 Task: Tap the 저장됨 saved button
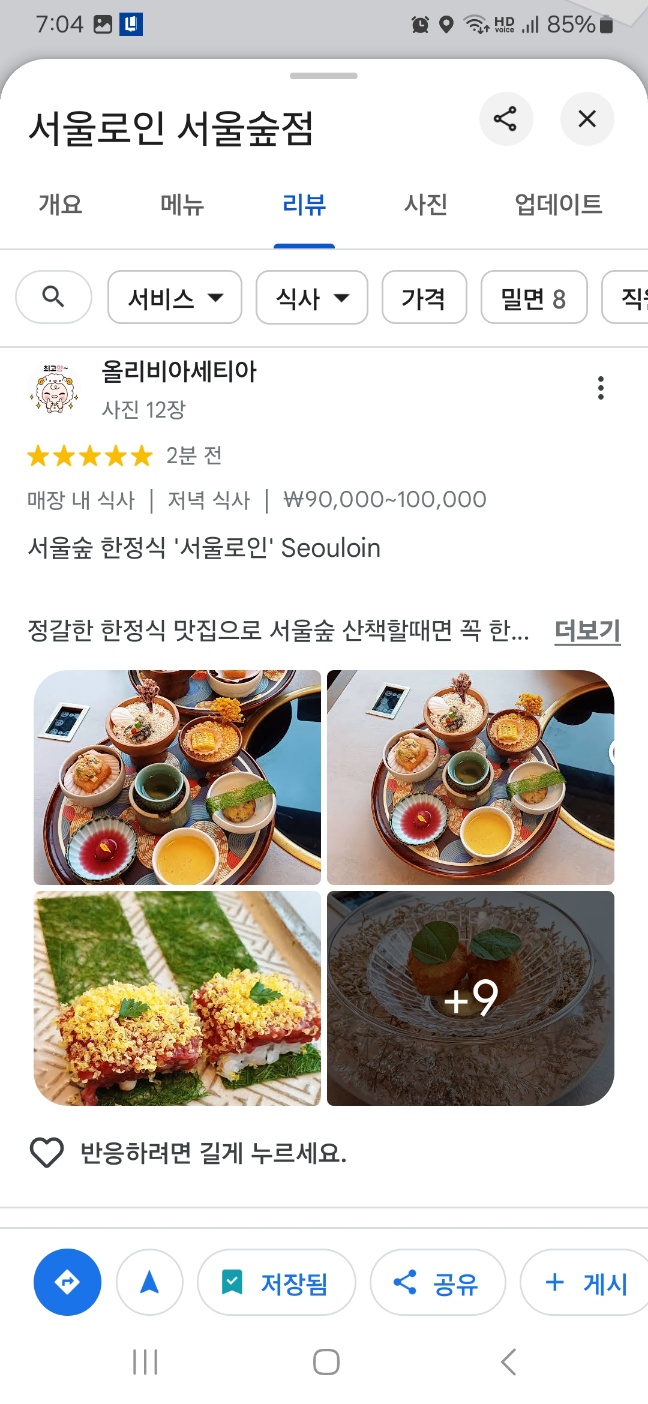tap(276, 1282)
